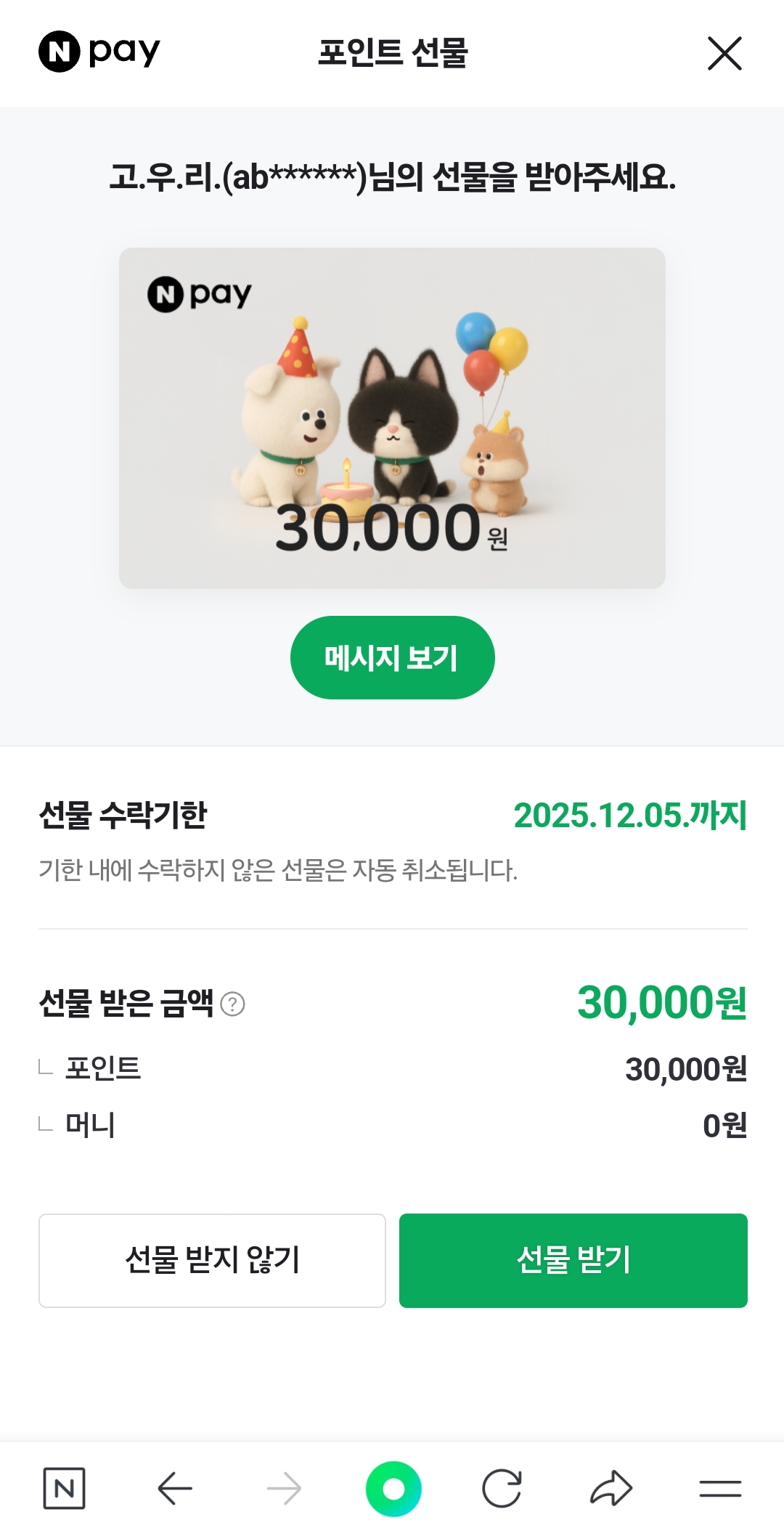Tap the green circle search button
Screen dimensions: 784x1536
click(x=393, y=1489)
